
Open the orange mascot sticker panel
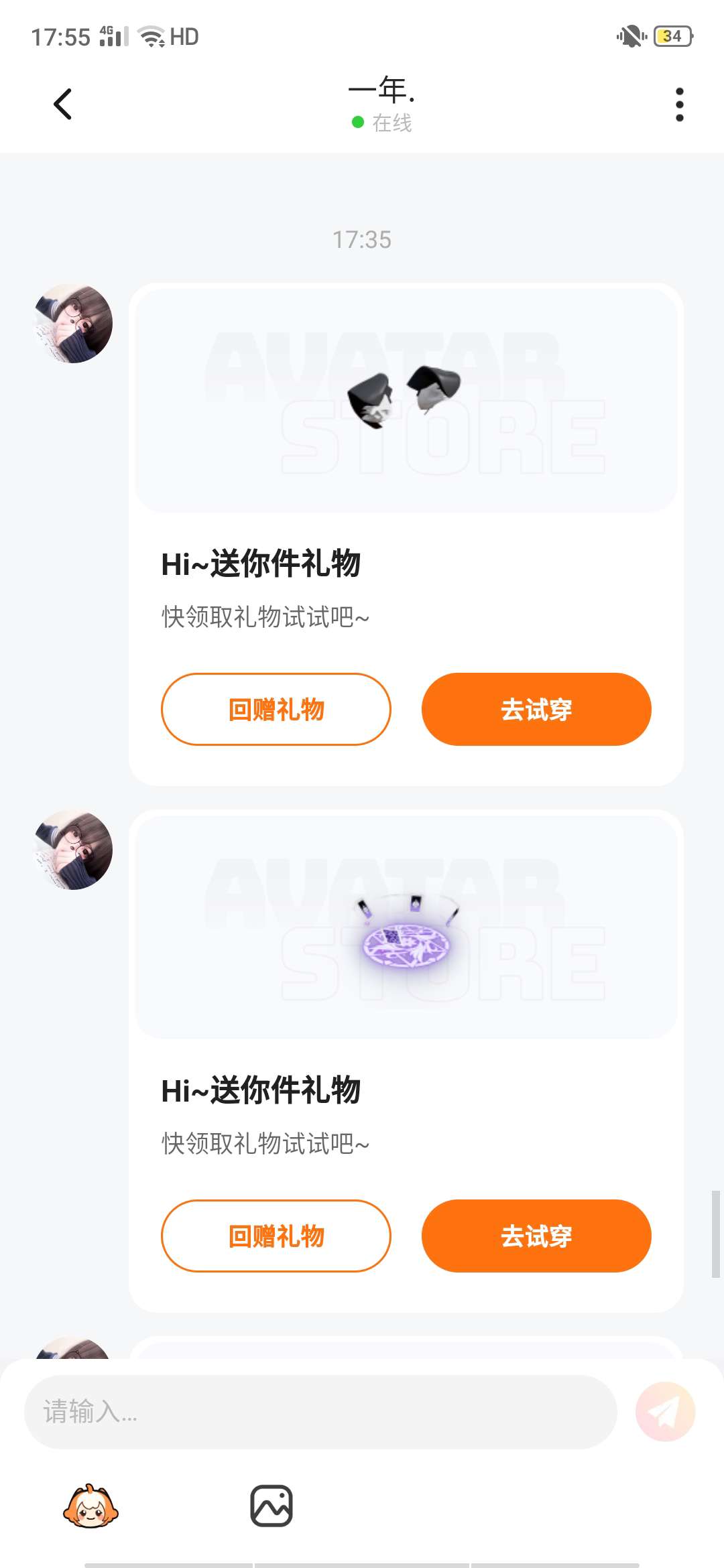90,1506
